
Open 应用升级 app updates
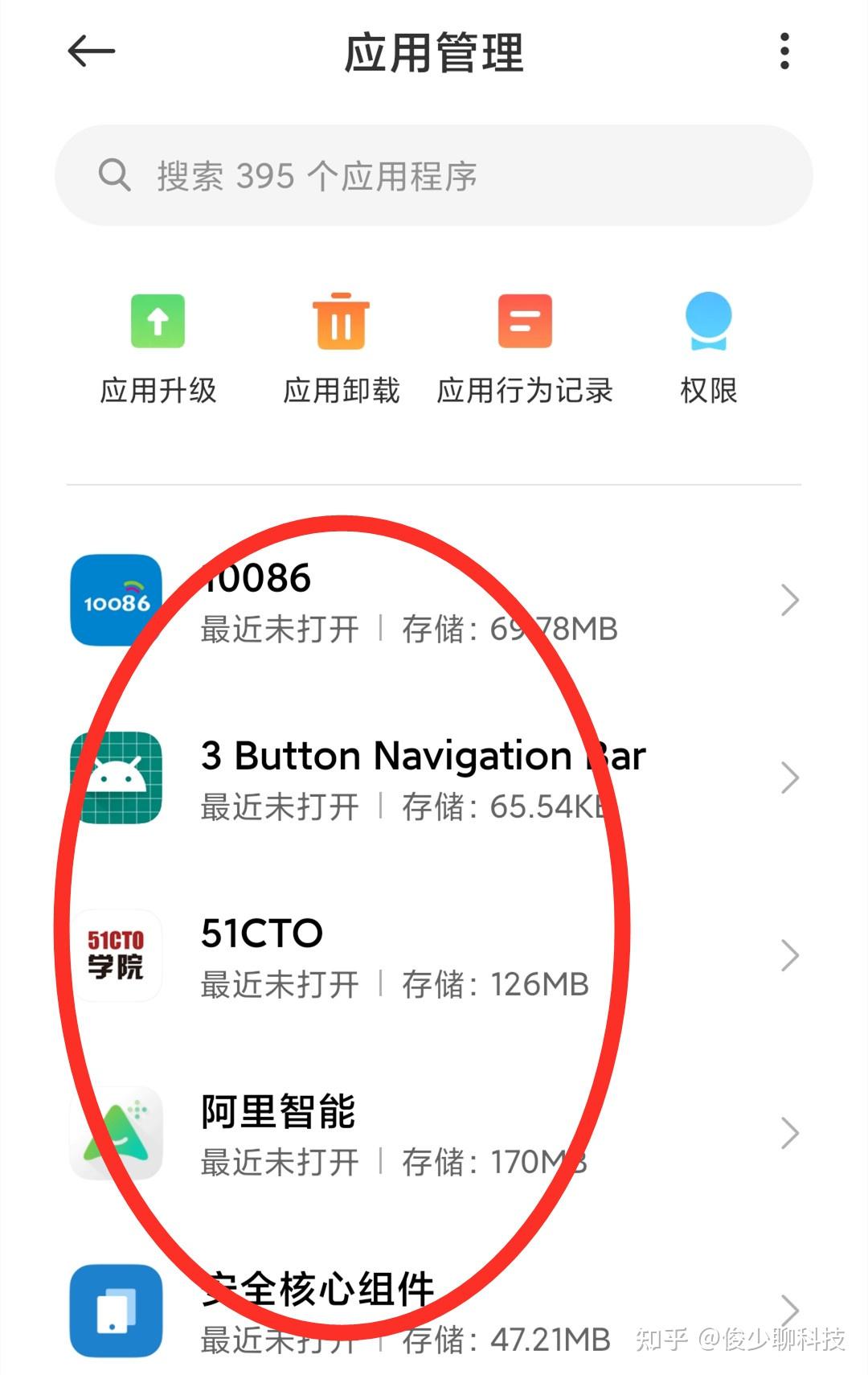(x=158, y=347)
